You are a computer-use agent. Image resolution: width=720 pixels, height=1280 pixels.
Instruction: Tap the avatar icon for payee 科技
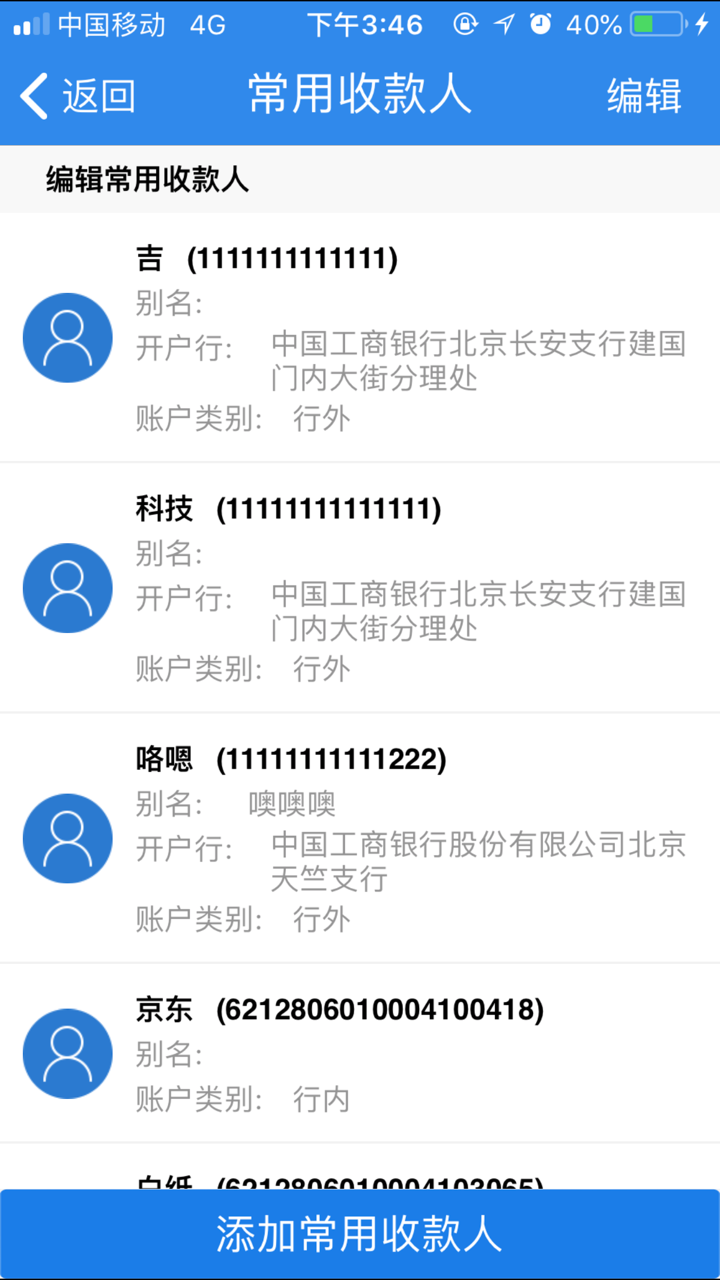(x=67, y=588)
